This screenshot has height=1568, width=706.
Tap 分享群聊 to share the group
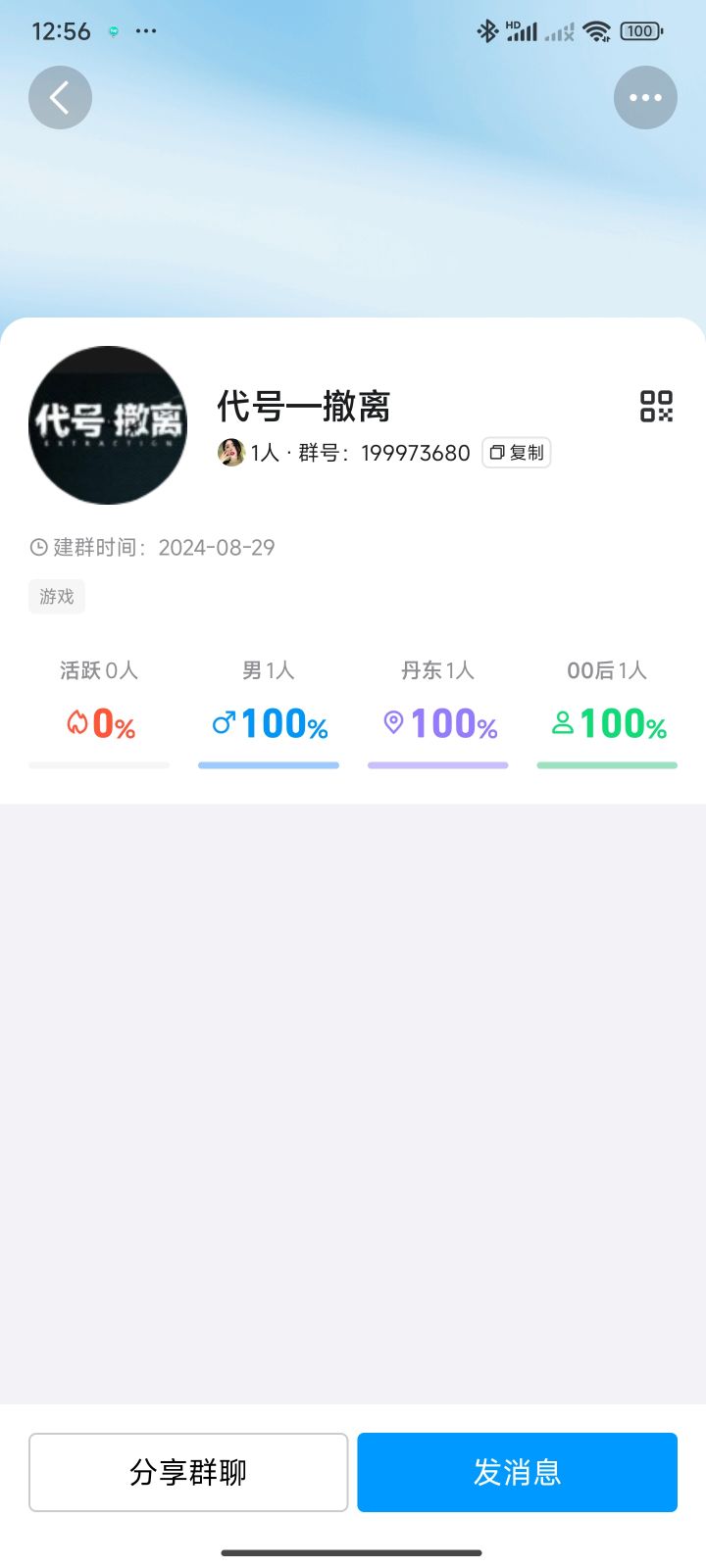click(188, 1472)
